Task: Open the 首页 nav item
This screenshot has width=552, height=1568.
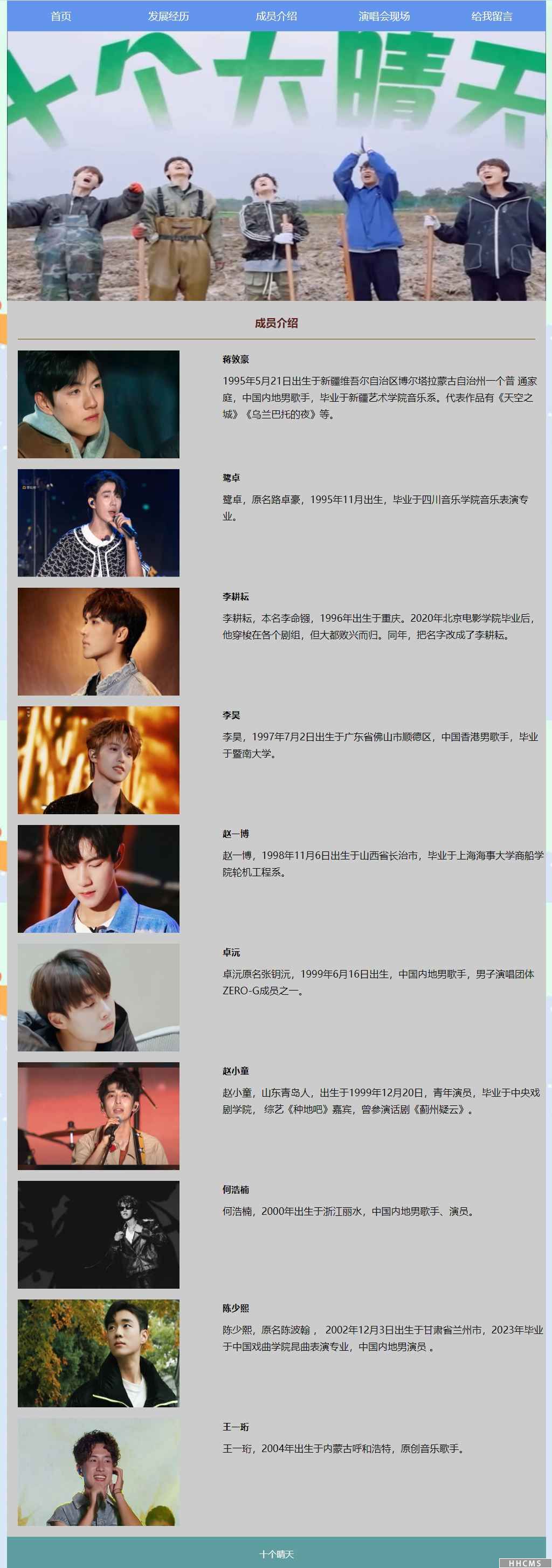Action: tap(61, 16)
